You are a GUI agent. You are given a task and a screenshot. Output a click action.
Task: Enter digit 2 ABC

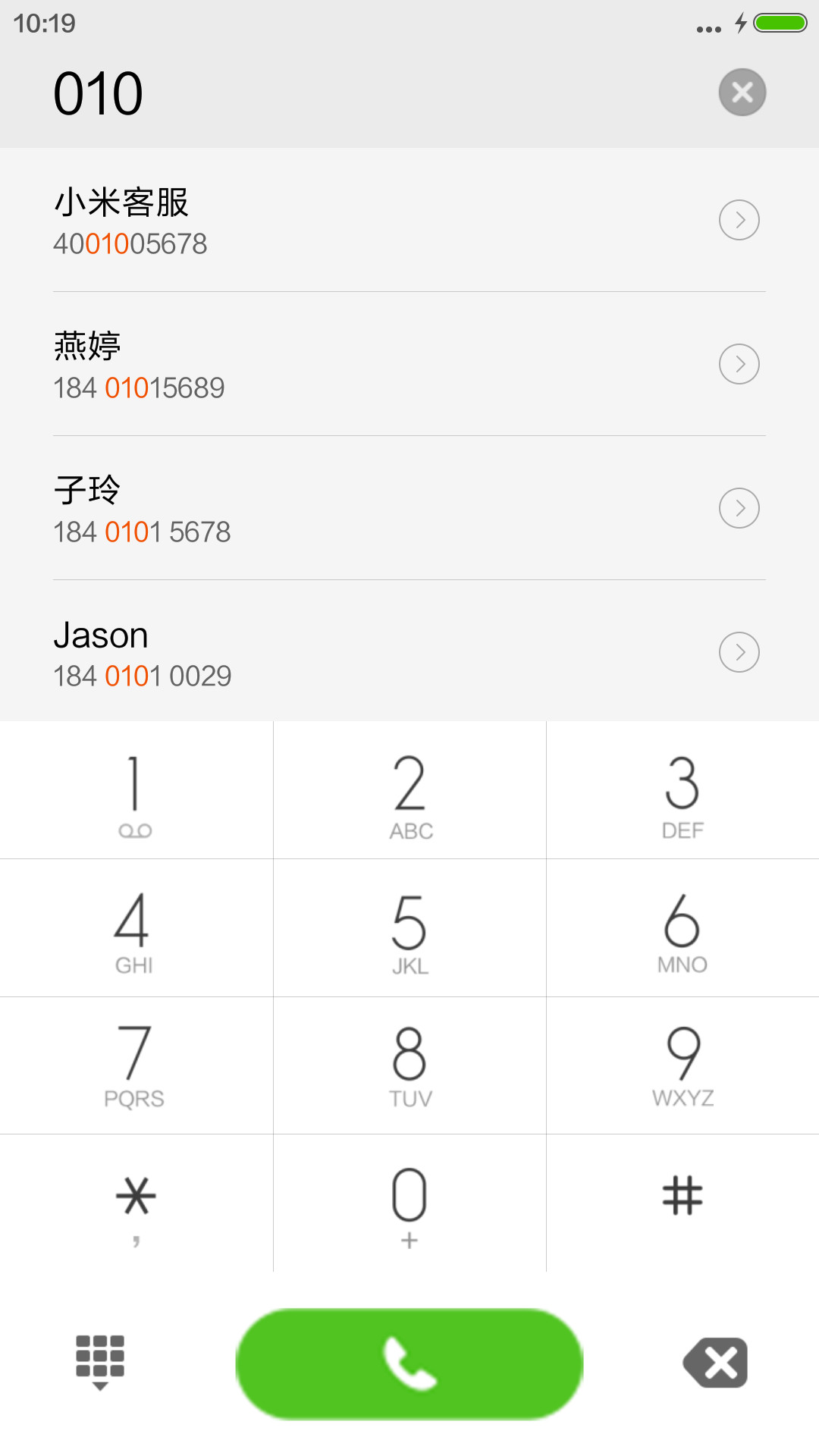coord(409,790)
